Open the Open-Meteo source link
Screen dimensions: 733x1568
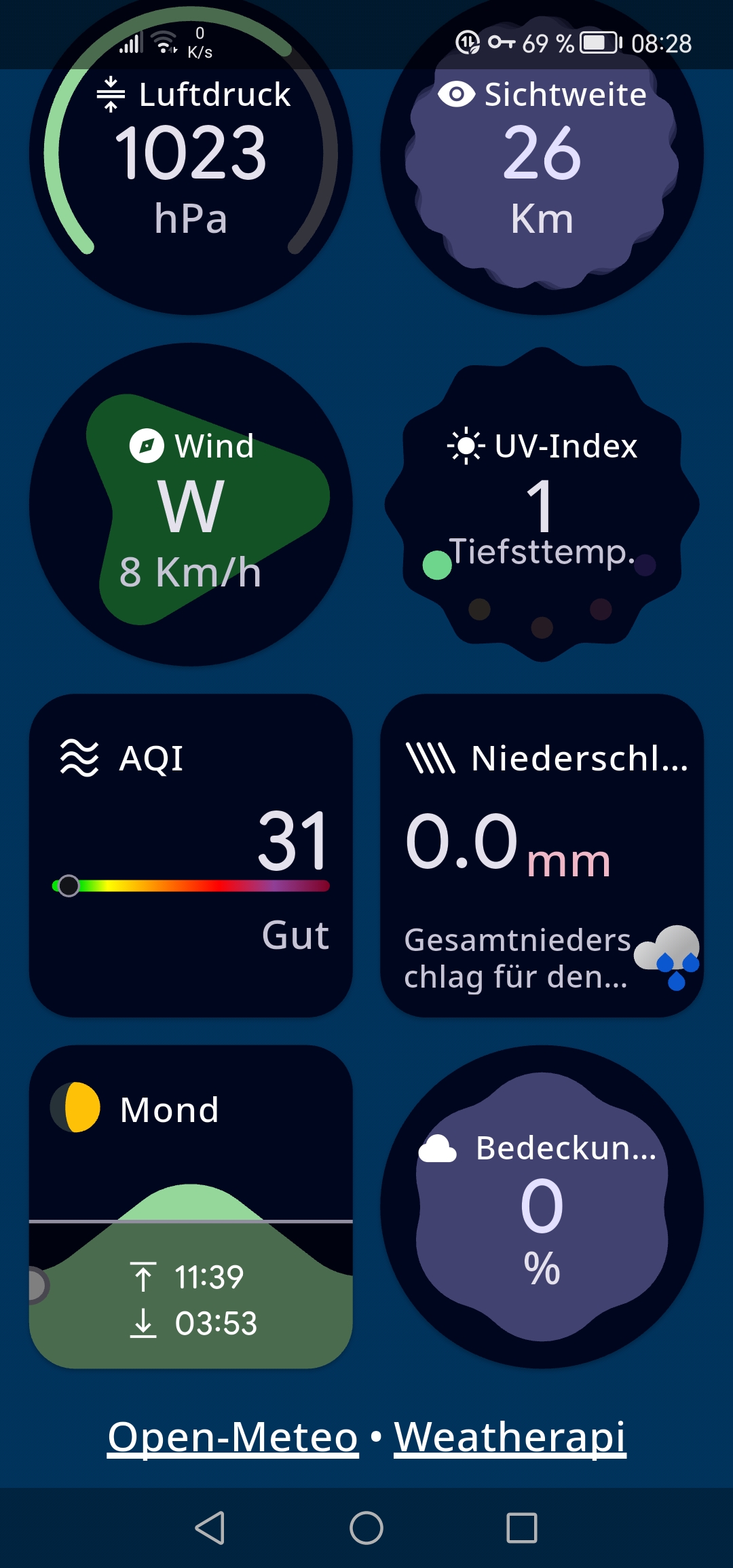pyautogui.click(x=233, y=1436)
